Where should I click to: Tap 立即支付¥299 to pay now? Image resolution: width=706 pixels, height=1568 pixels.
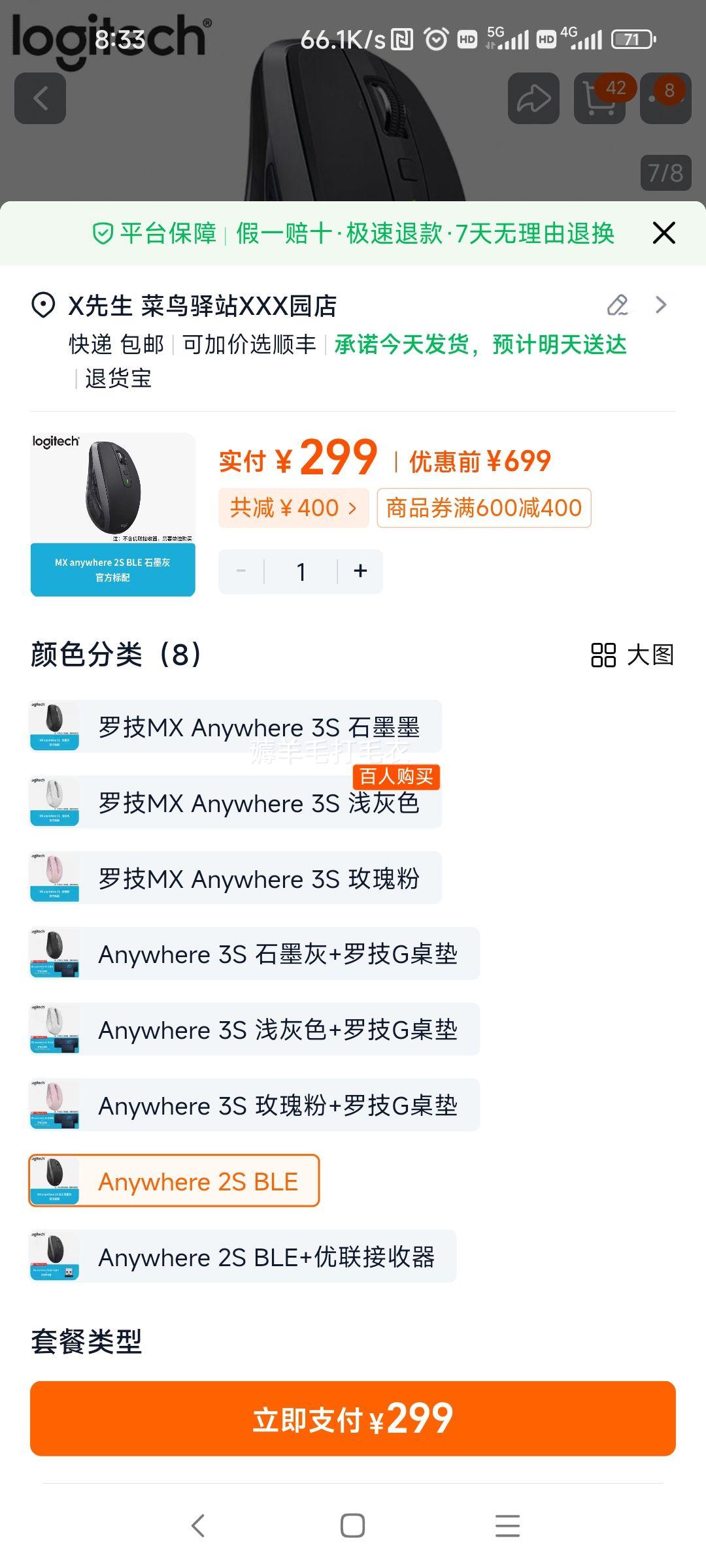[x=353, y=1418]
